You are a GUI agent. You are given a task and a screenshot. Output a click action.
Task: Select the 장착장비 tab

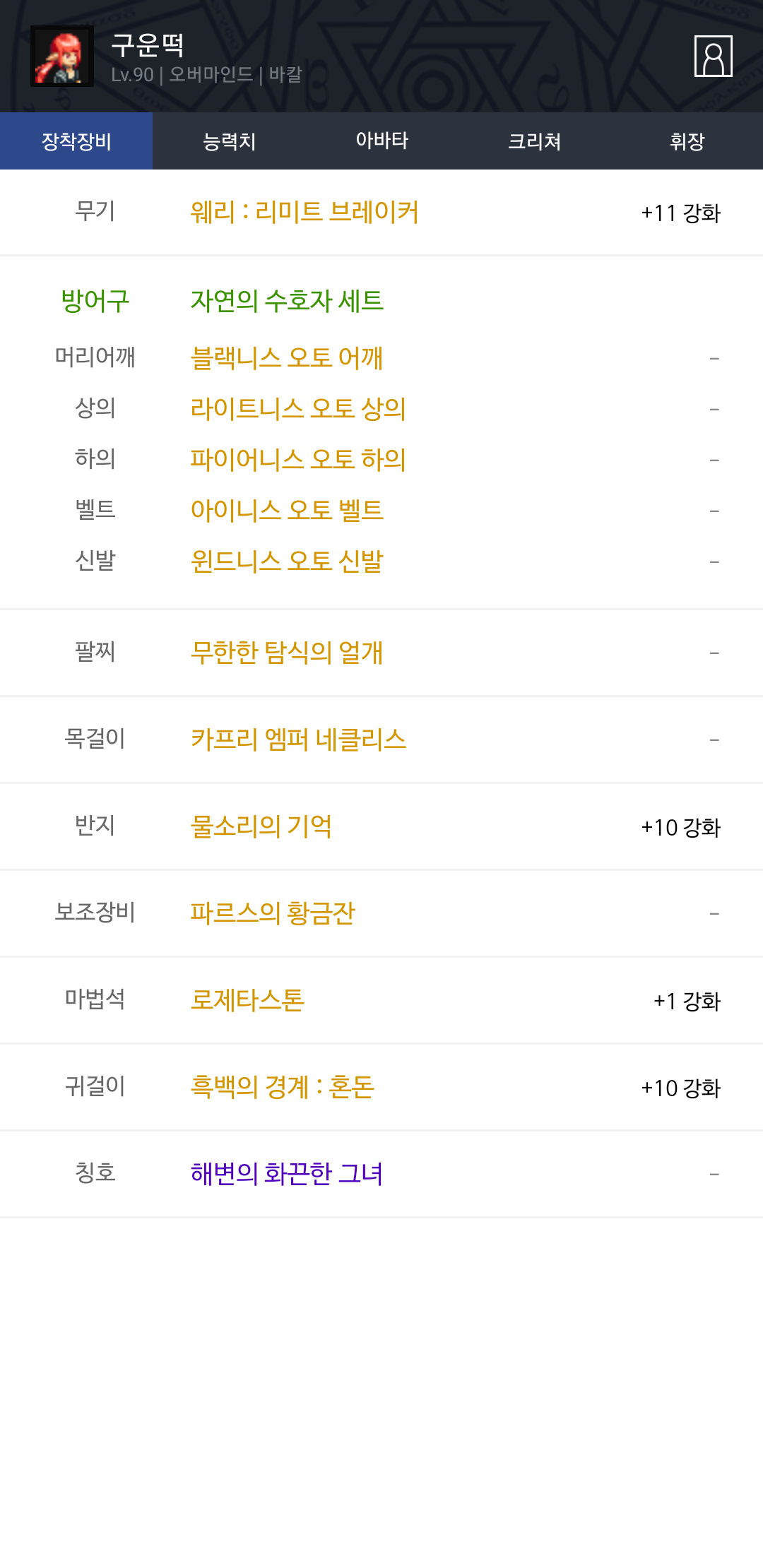pos(76,141)
